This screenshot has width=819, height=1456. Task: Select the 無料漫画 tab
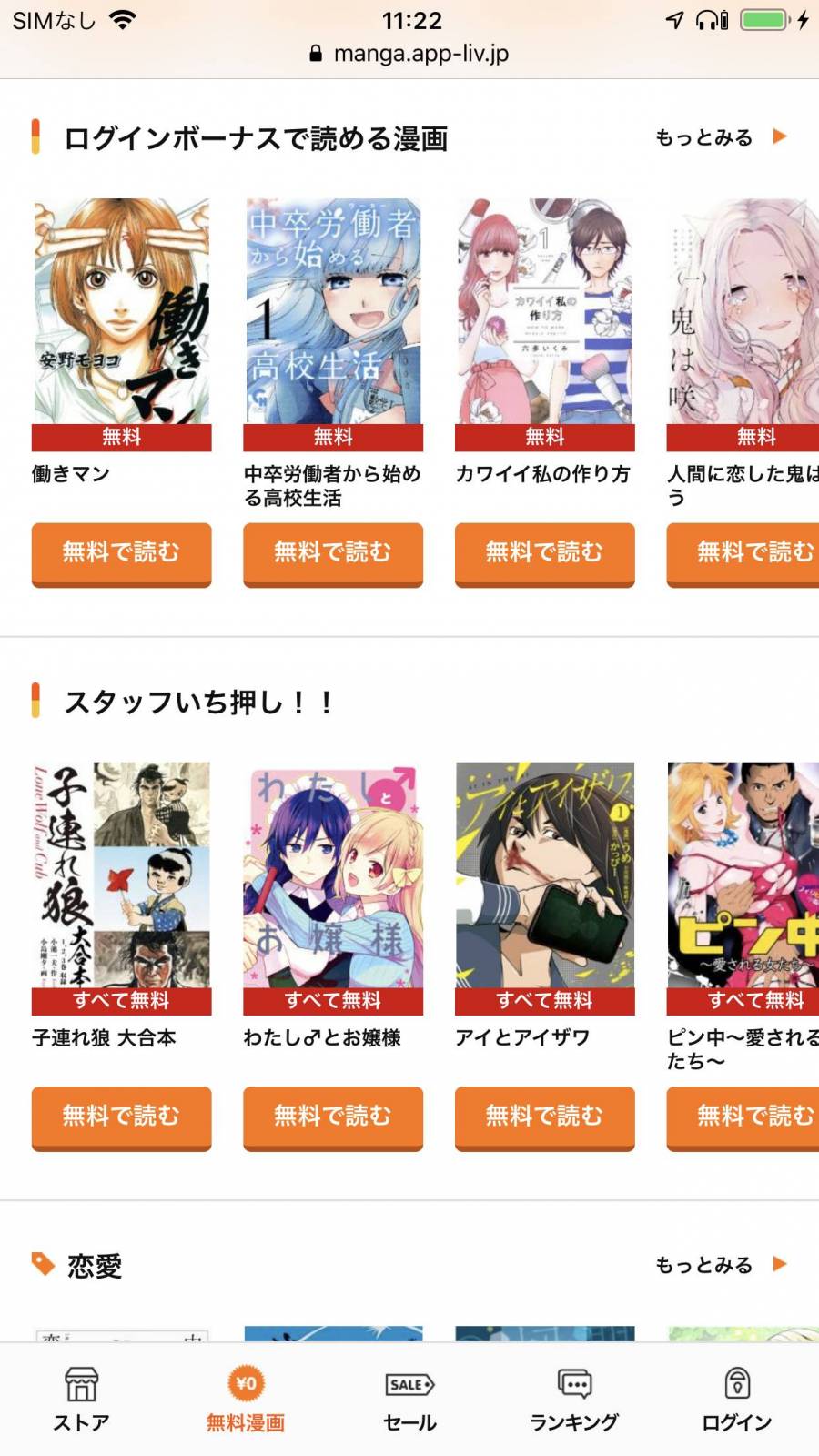[246, 1400]
